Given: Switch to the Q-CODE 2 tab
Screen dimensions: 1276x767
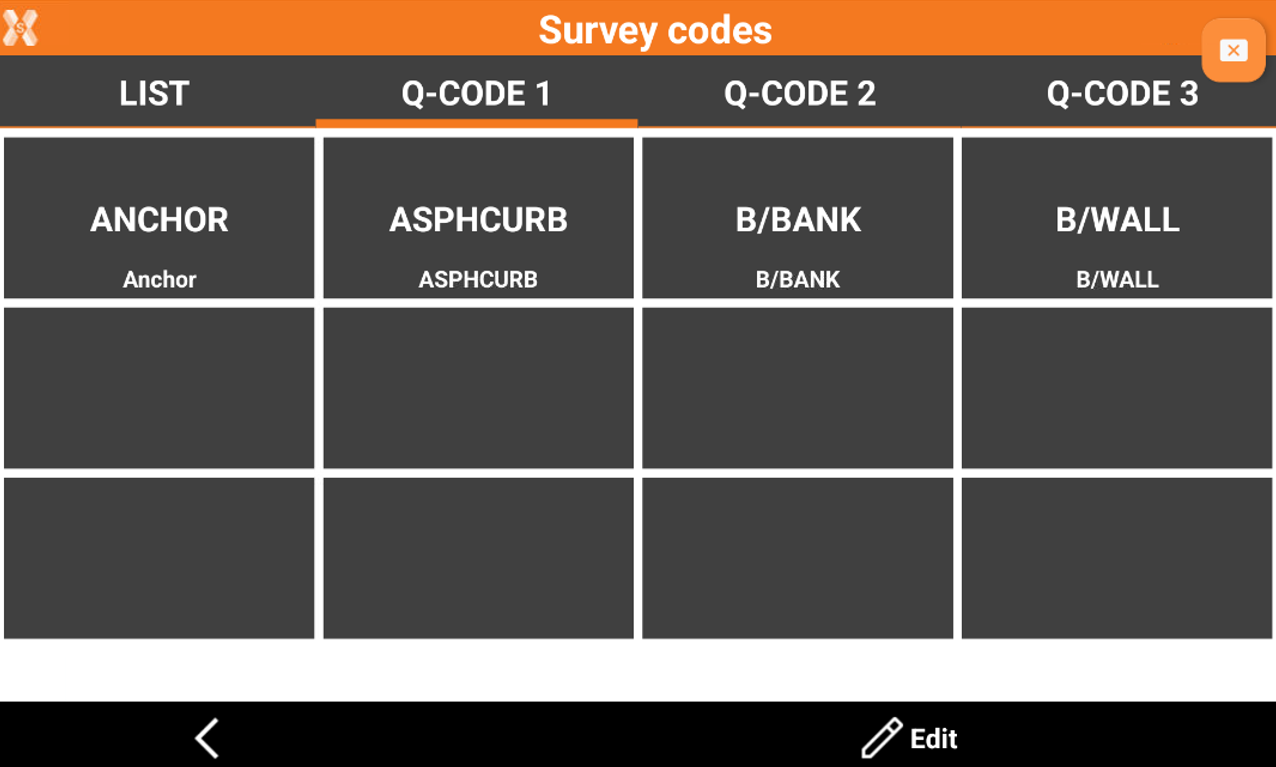Looking at the screenshot, I should [799, 93].
